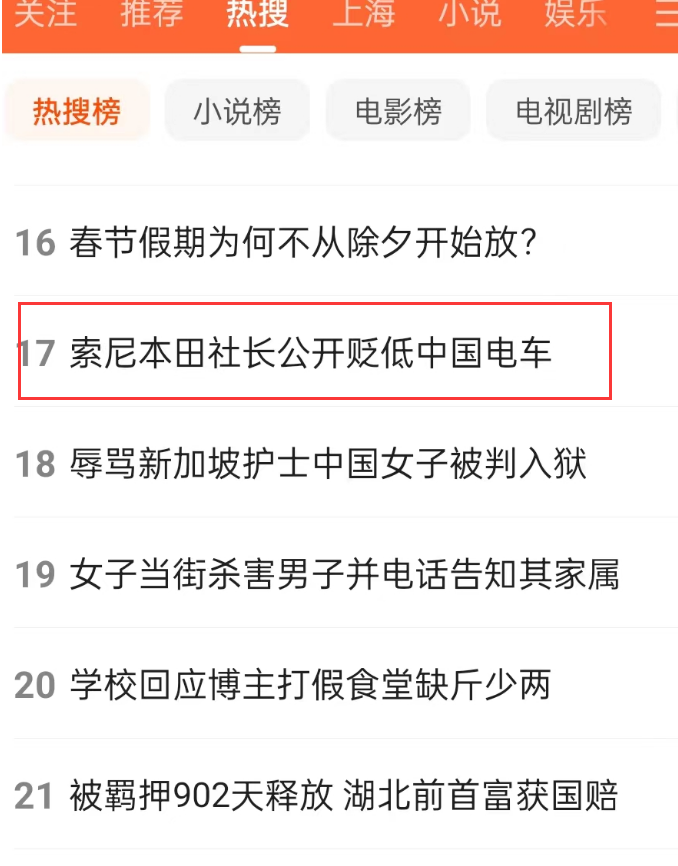Open 索尼本田社长公开贬低中国电车 topic
The width and height of the screenshot is (678, 866).
coord(311,353)
